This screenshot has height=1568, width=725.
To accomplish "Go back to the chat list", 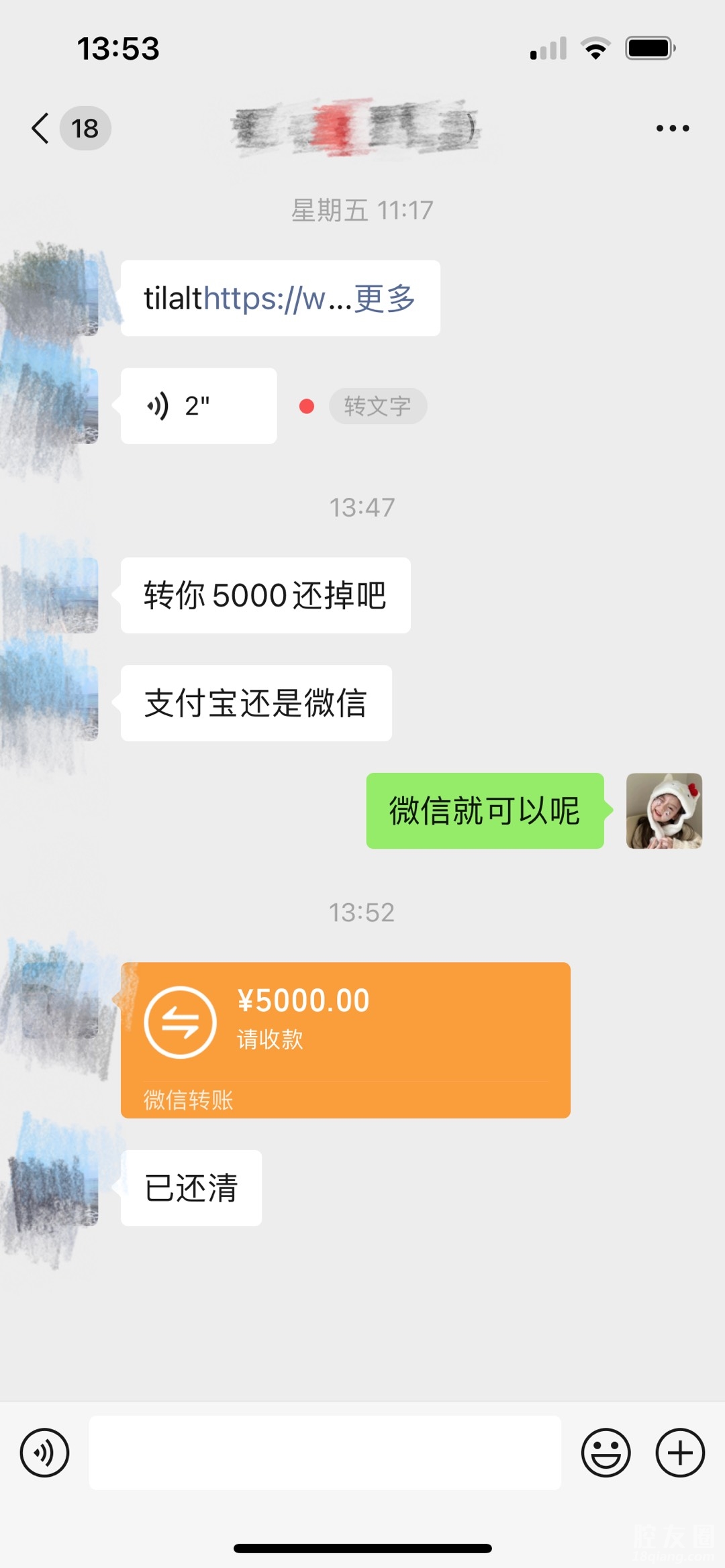I will coord(42,128).
